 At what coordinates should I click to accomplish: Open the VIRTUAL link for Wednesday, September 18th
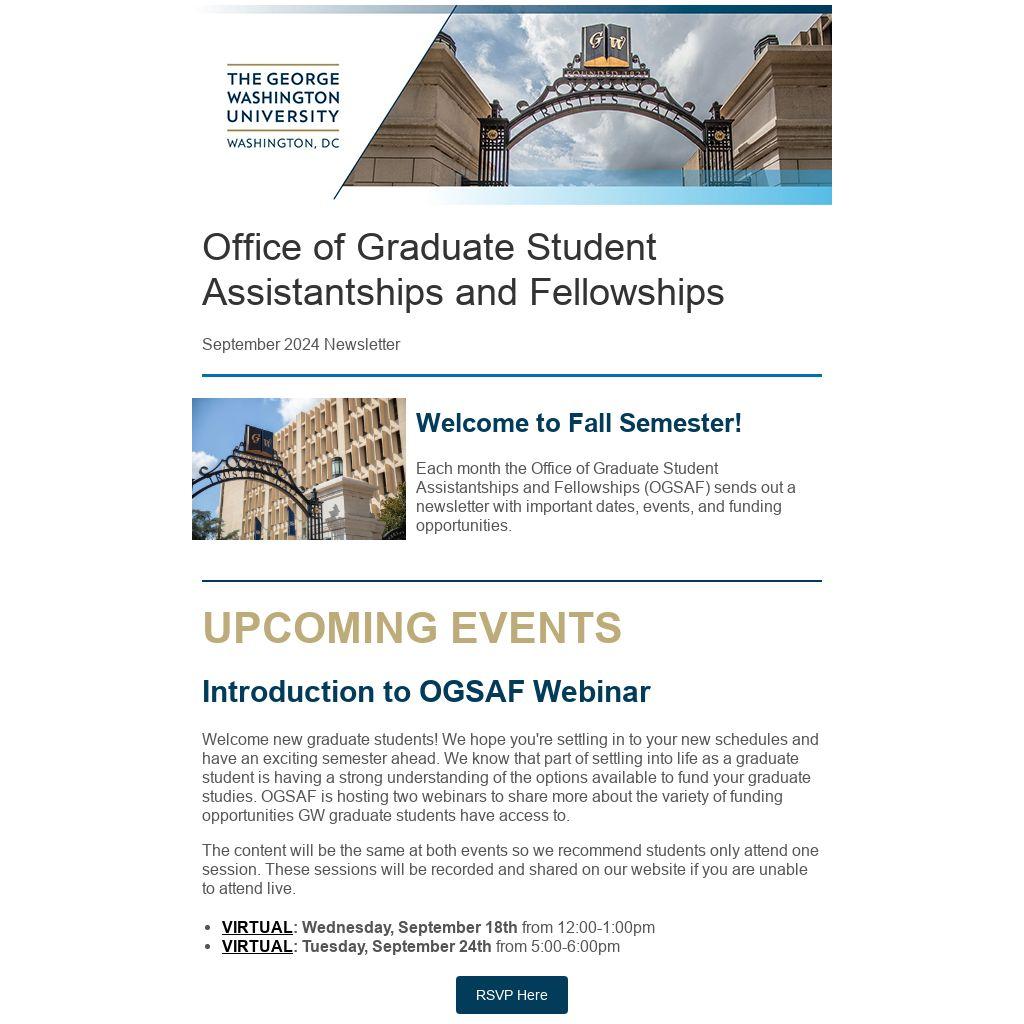pos(257,927)
